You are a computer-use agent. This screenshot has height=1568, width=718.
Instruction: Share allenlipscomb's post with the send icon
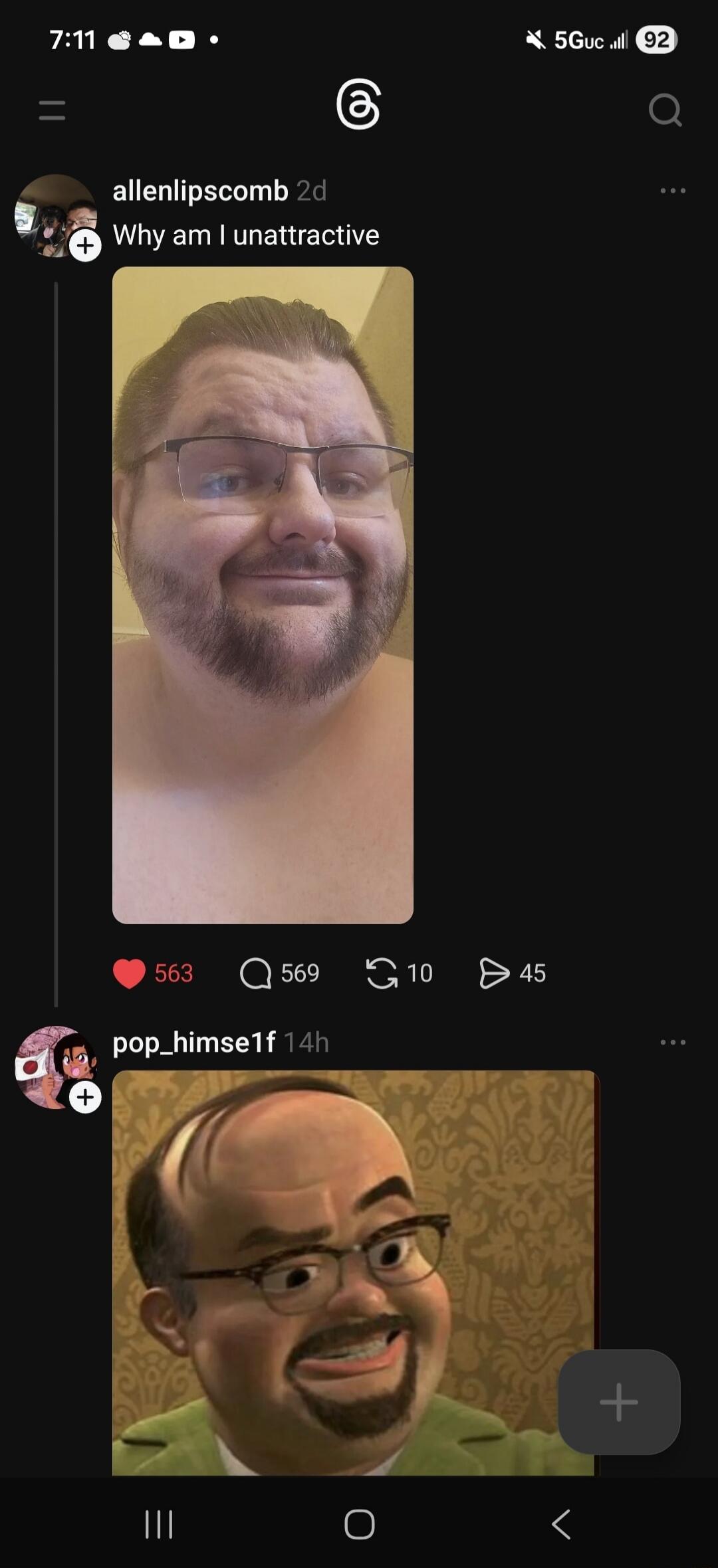click(x=494, y=973)
